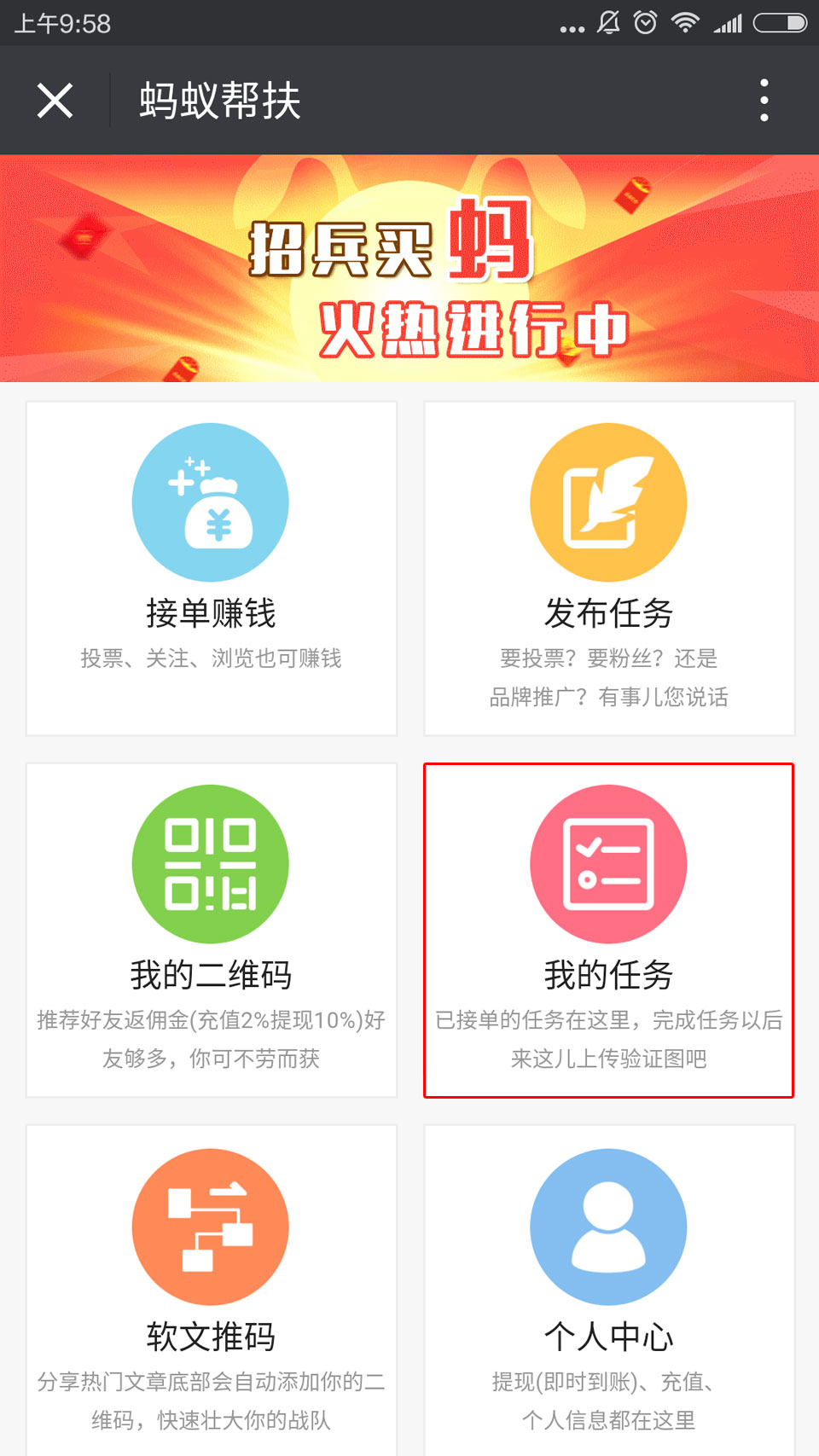
Task: Close the 蚂蚁帮扶 page
Action: [x=55, y=101]
